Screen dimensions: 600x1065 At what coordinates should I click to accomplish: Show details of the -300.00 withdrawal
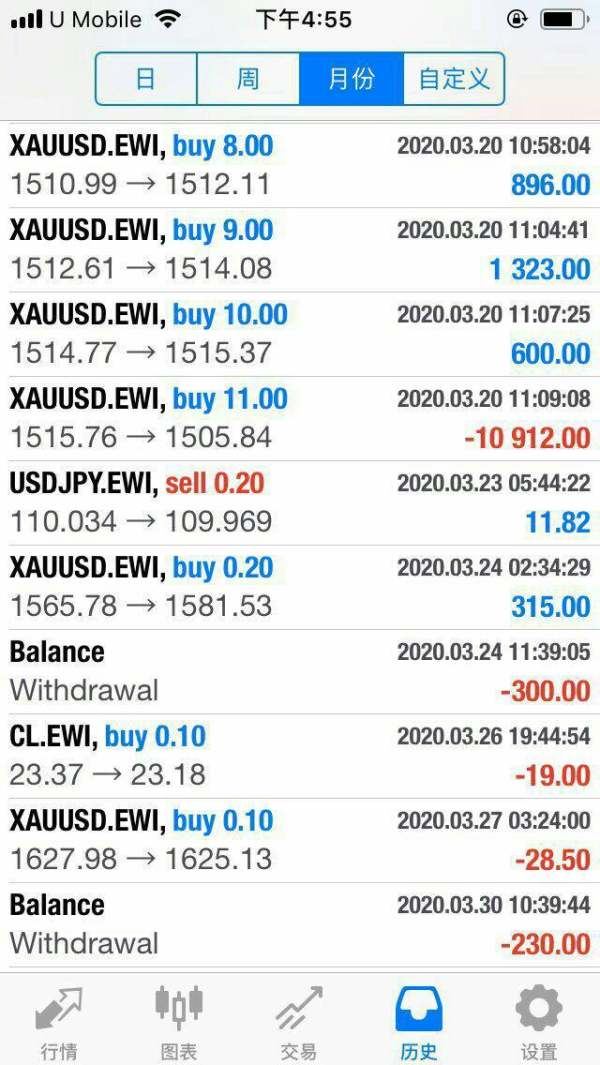point(300,671)
